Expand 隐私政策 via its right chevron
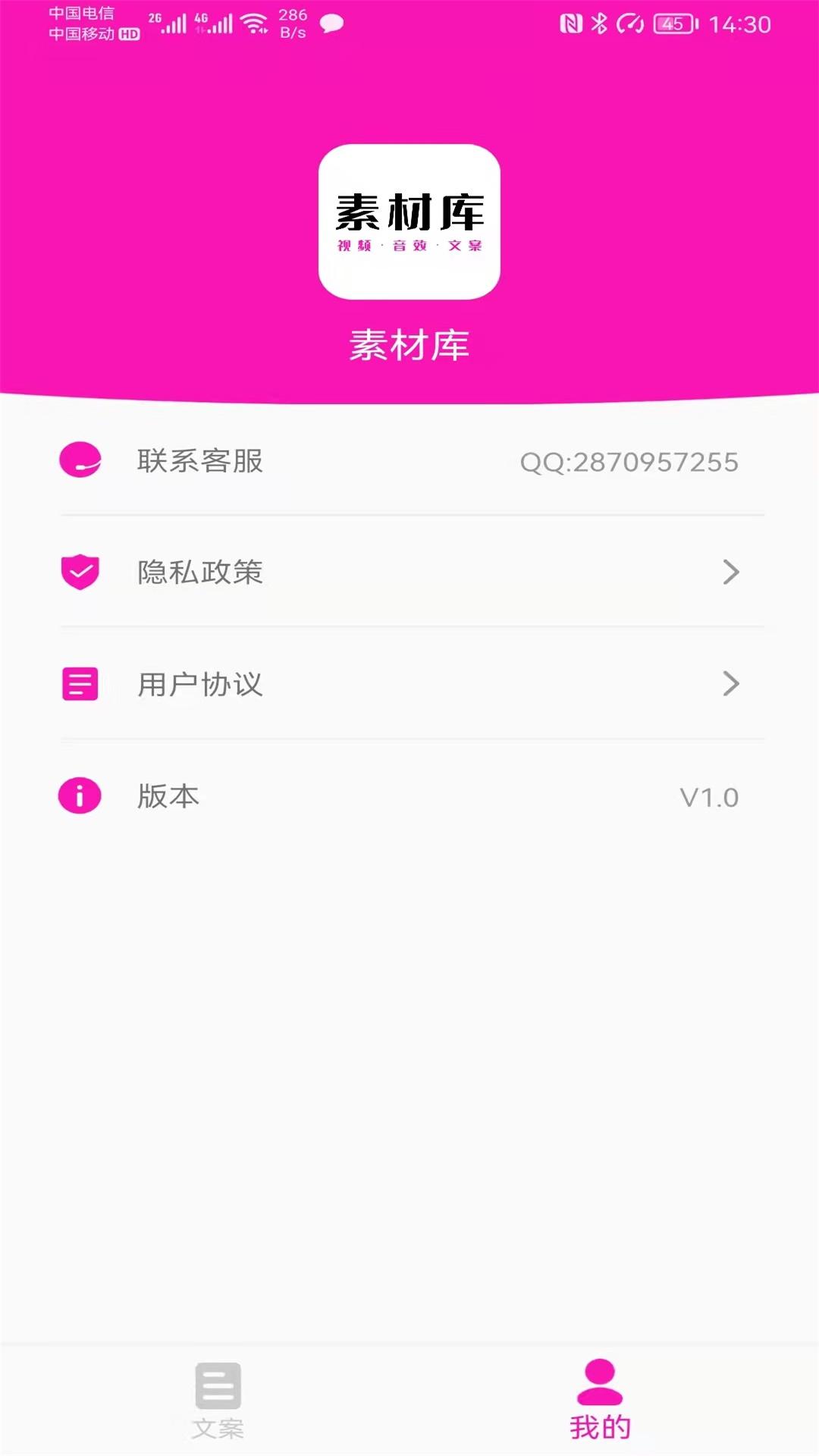The width and height of the screenshot is (819, 1456). click(730, 573)
